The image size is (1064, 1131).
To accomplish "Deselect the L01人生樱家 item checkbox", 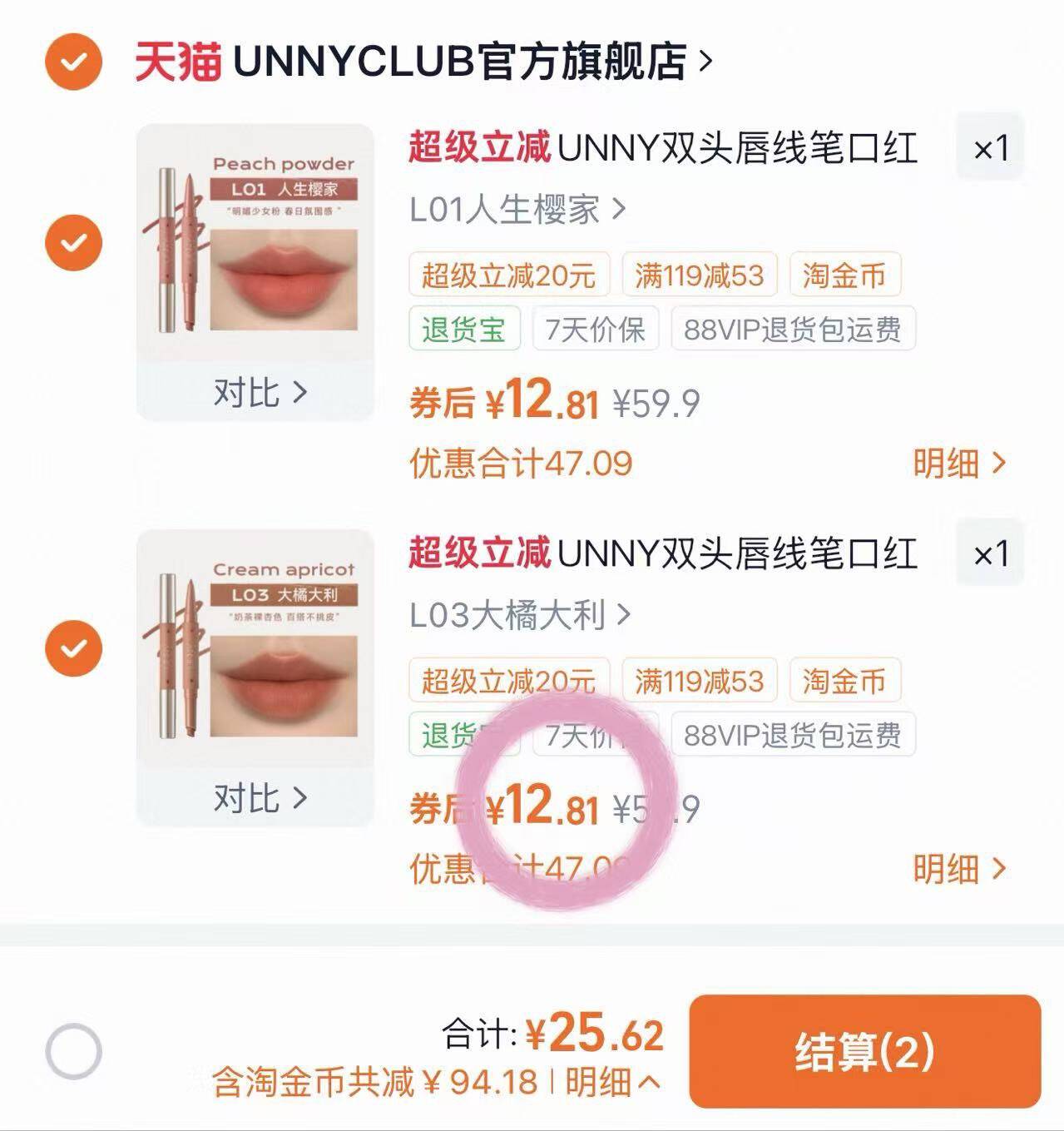I will [x=73, y=244].
